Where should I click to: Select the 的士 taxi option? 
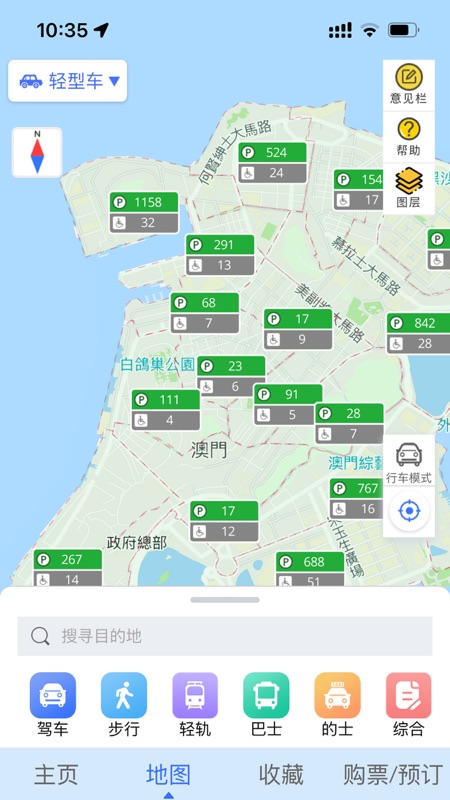point(337,705)
